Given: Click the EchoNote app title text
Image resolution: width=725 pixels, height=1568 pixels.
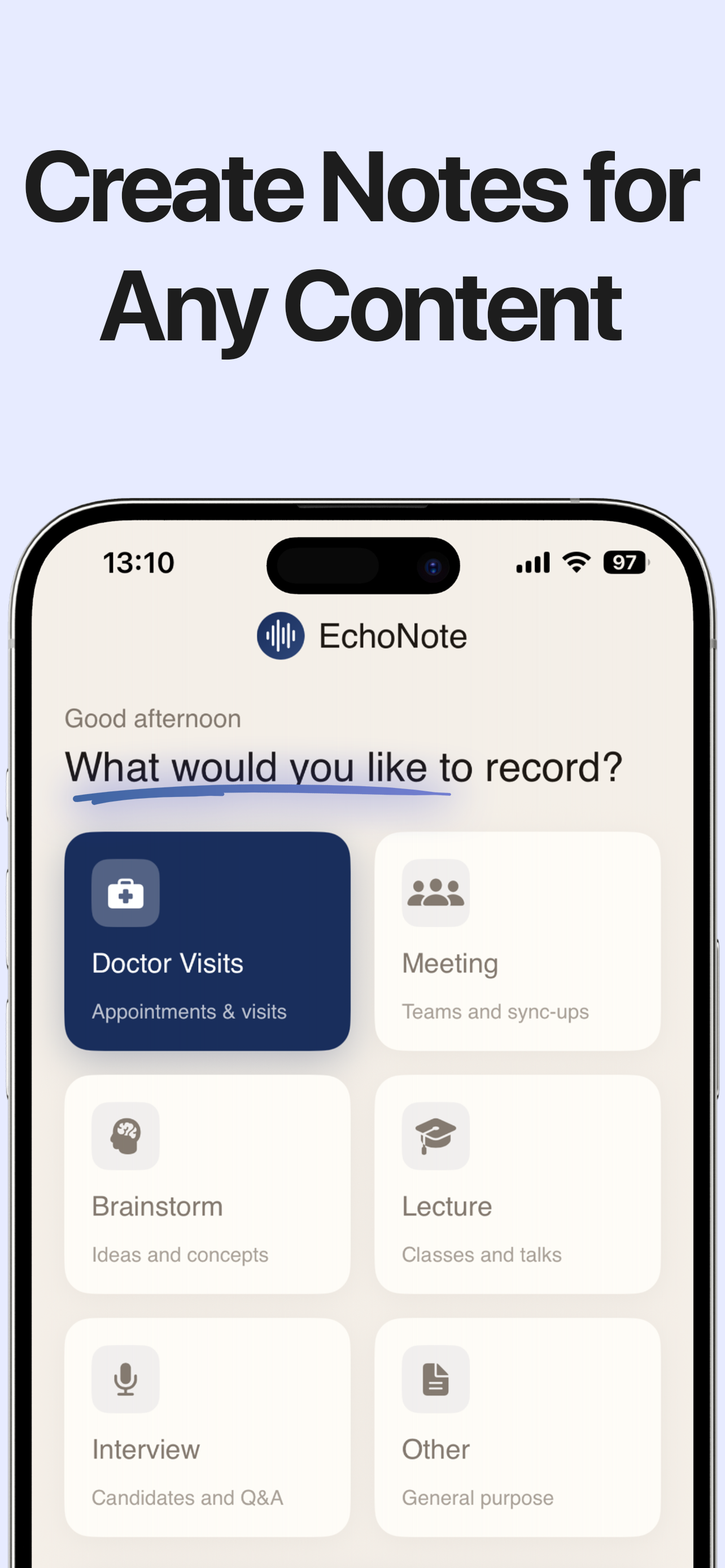Looking at the screenshot, I should 392,635.
